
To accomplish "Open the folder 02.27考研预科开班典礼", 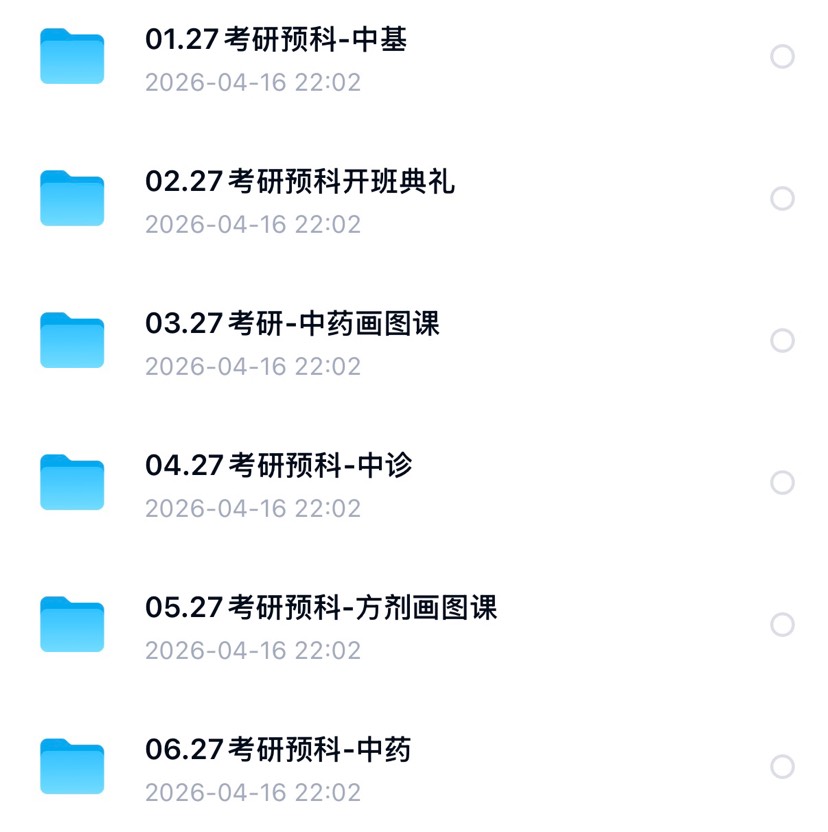I will click(x=300, y=182).
